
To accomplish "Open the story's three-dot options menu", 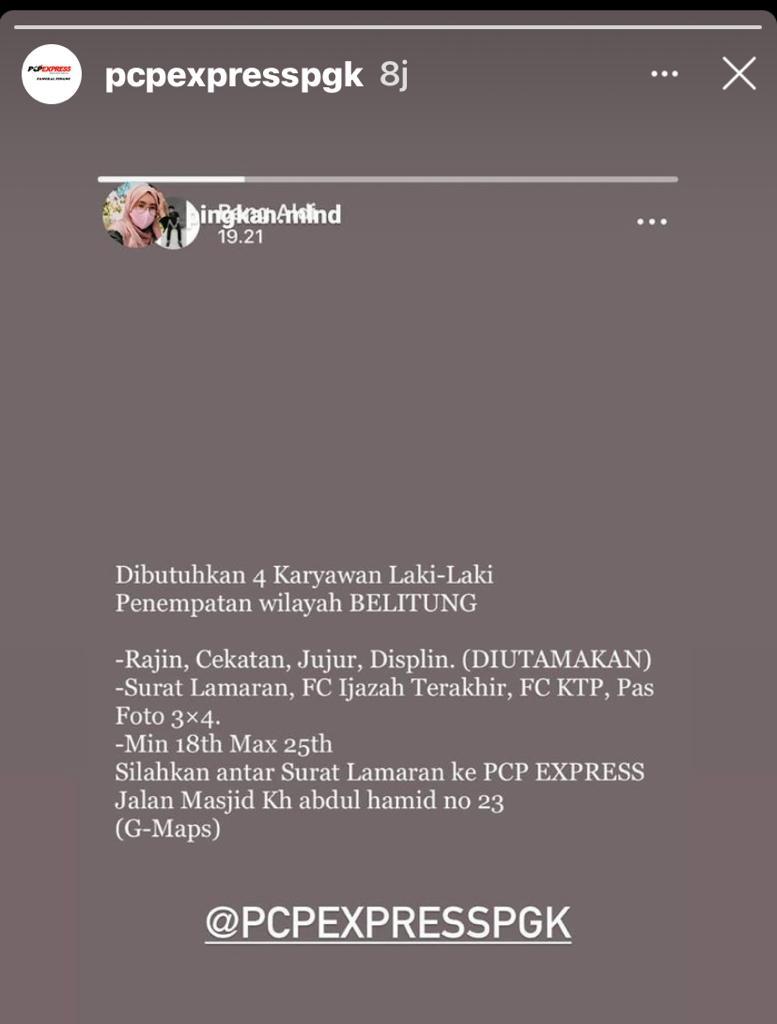I will click(664, 74).
